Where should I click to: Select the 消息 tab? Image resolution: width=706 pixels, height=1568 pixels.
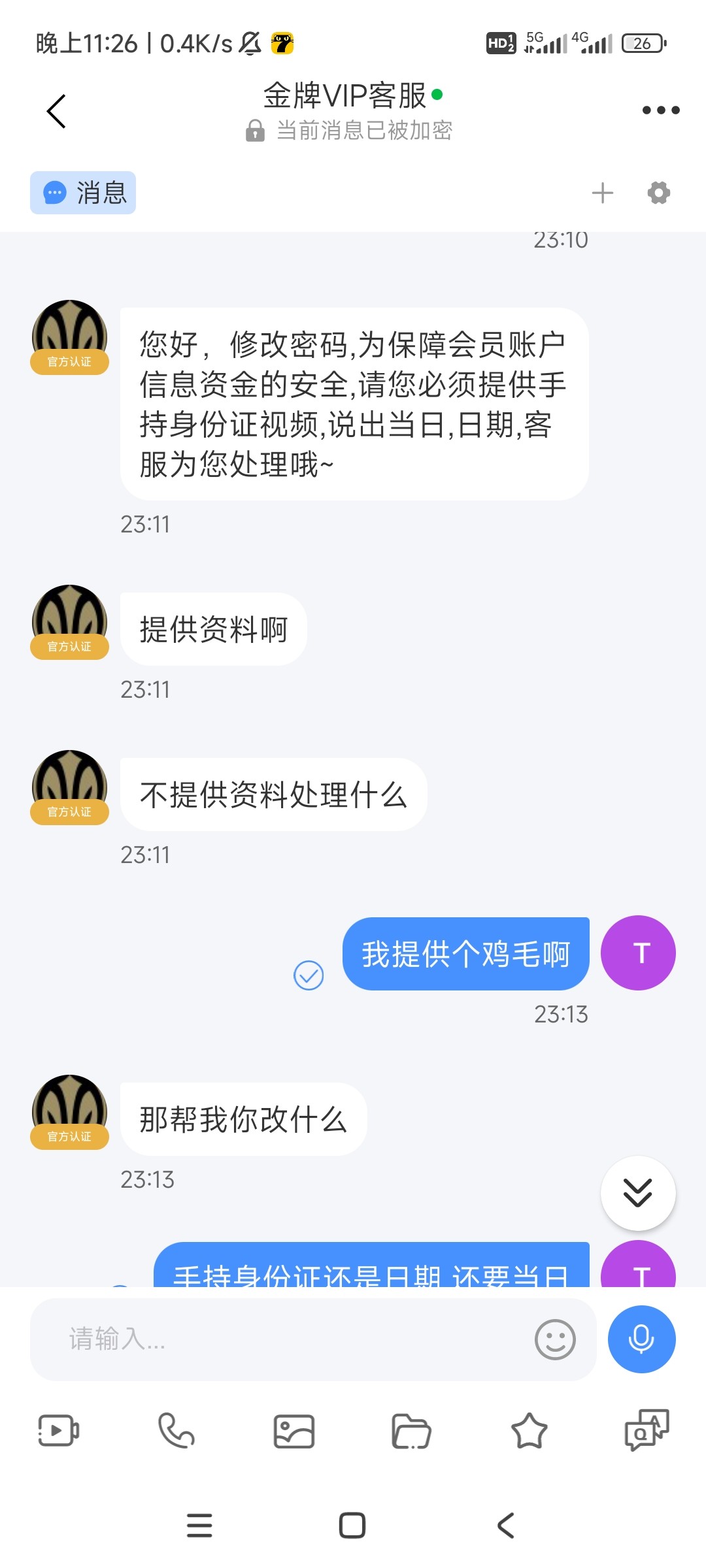click(x=83, y=193)
